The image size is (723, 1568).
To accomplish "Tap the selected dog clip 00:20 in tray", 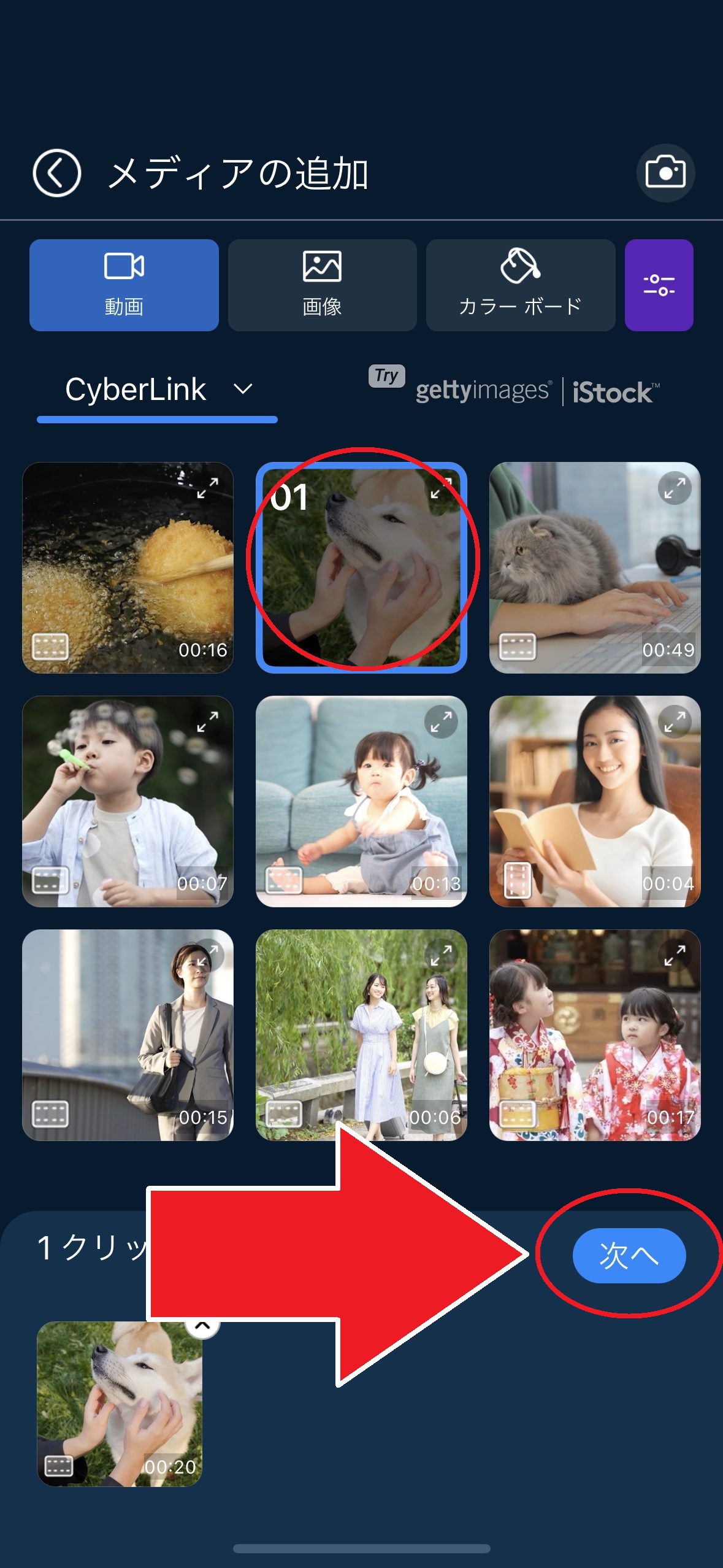I will (120, 1404).
